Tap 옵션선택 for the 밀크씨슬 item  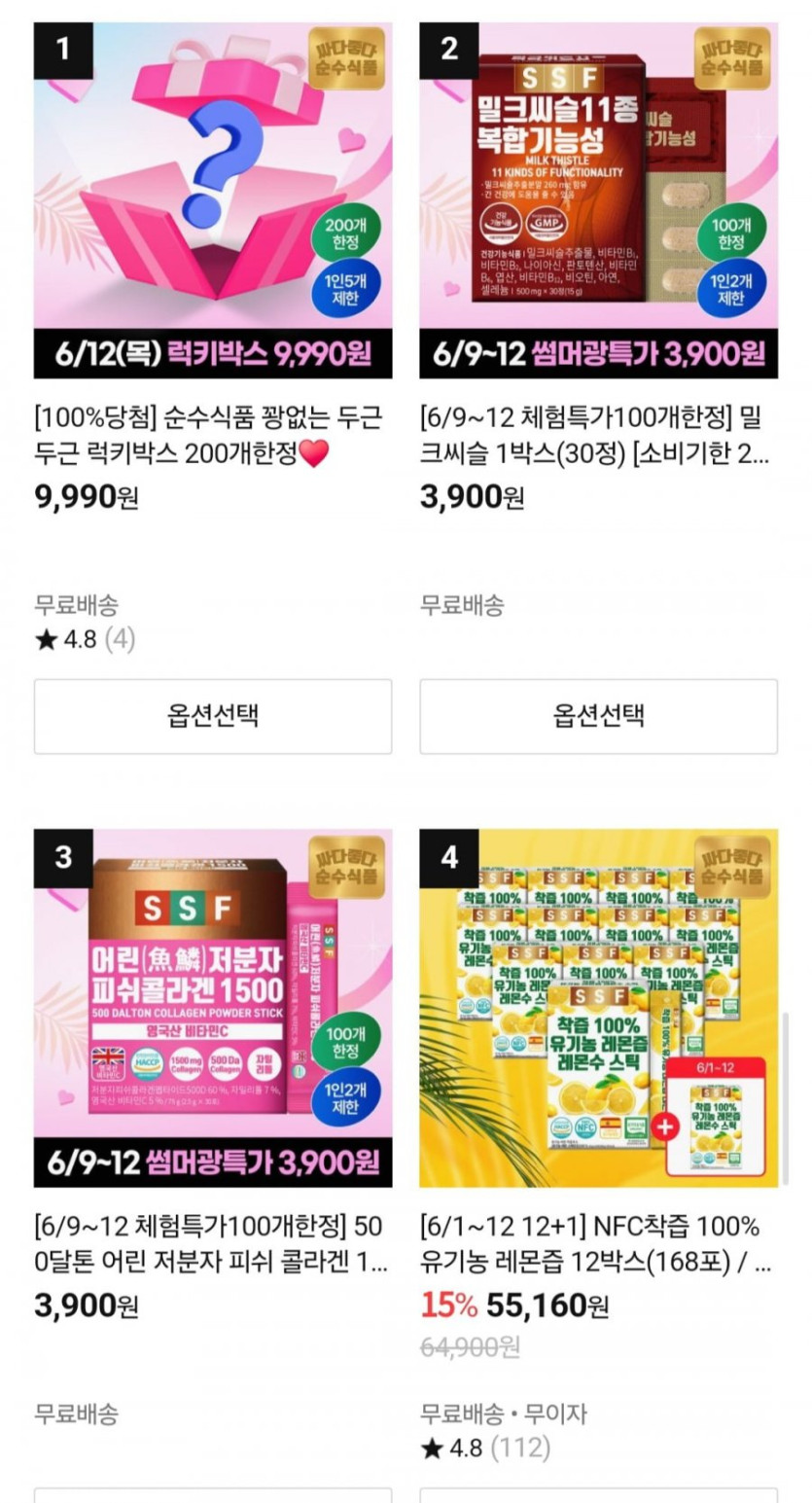click(598, 716)
